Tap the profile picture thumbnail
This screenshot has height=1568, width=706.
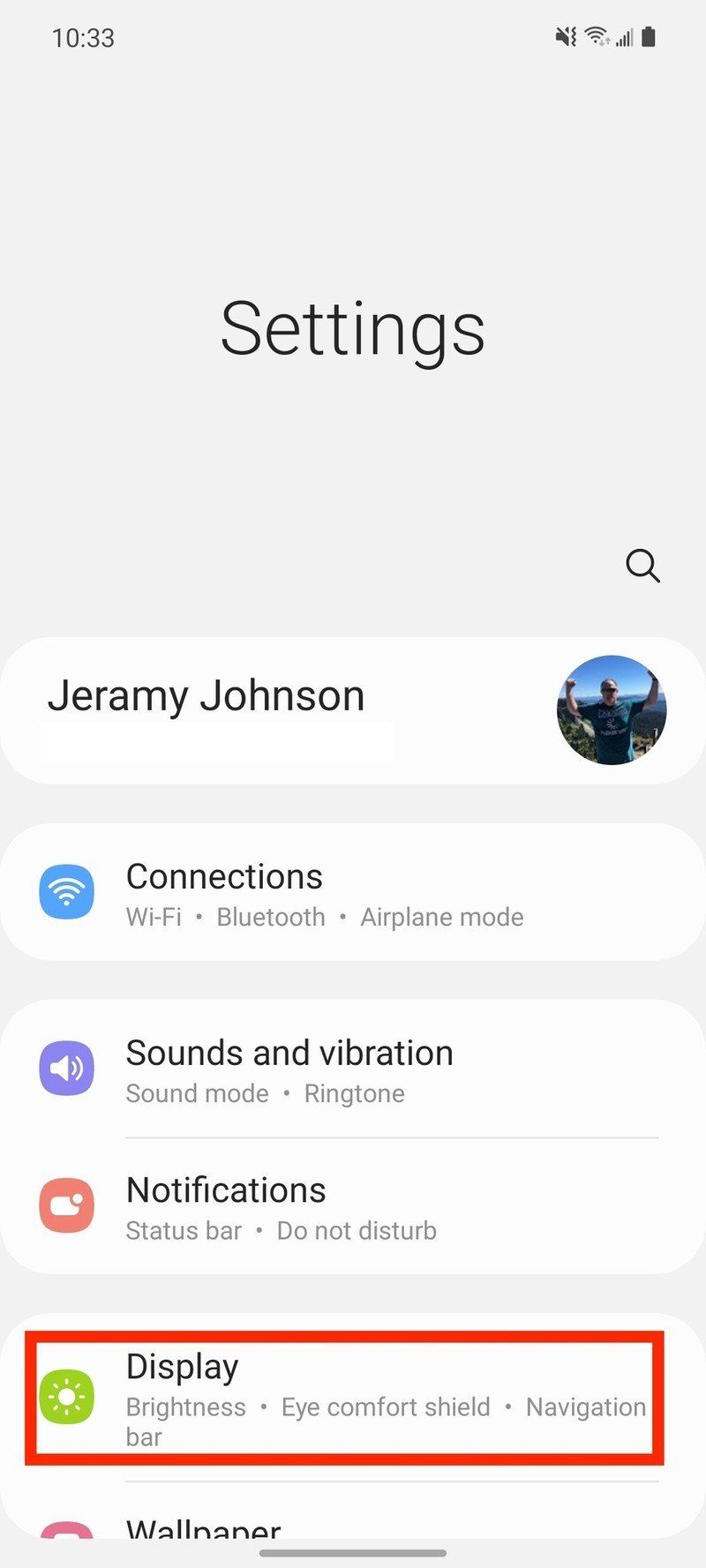click(x=612, y=710)
